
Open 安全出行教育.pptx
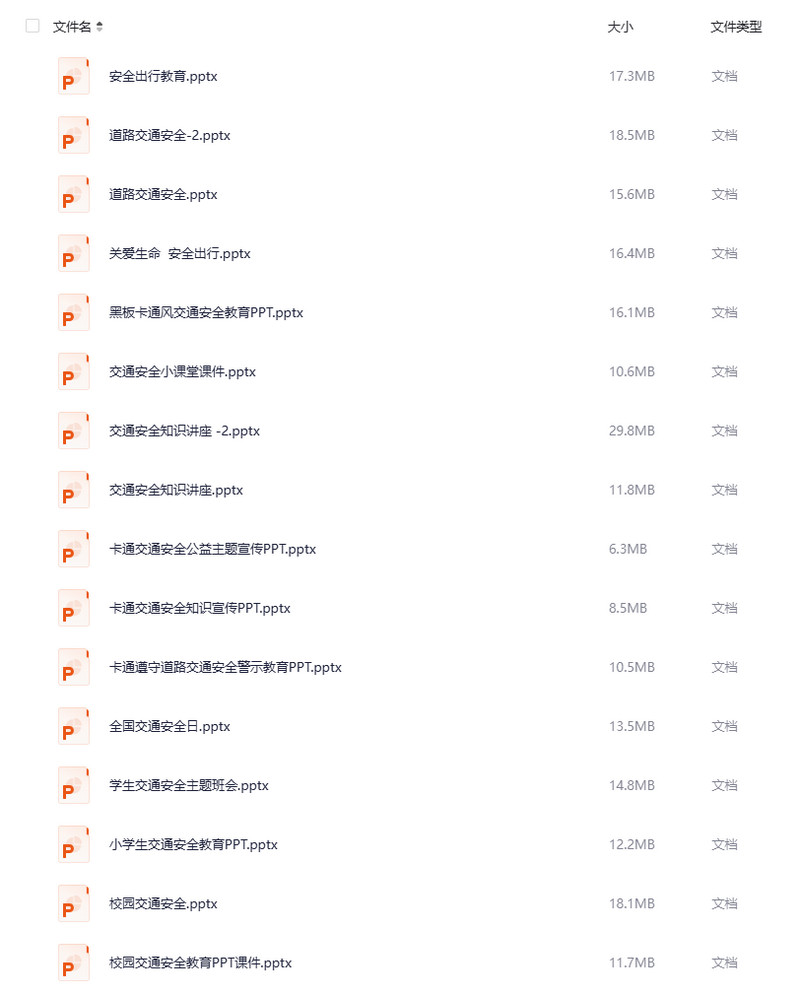click(x=163, y=76)
